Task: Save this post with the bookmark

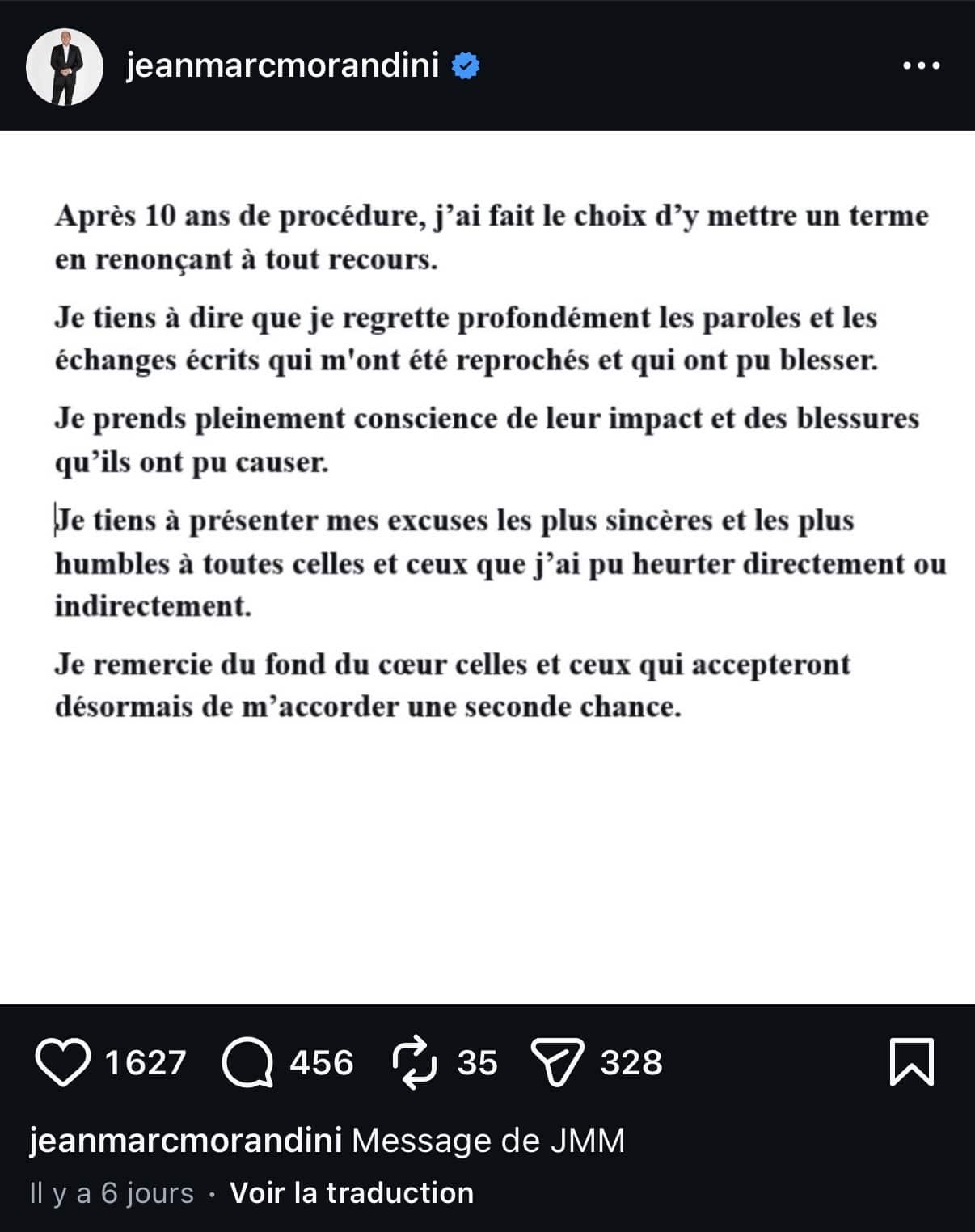Action: (911, 1062)
